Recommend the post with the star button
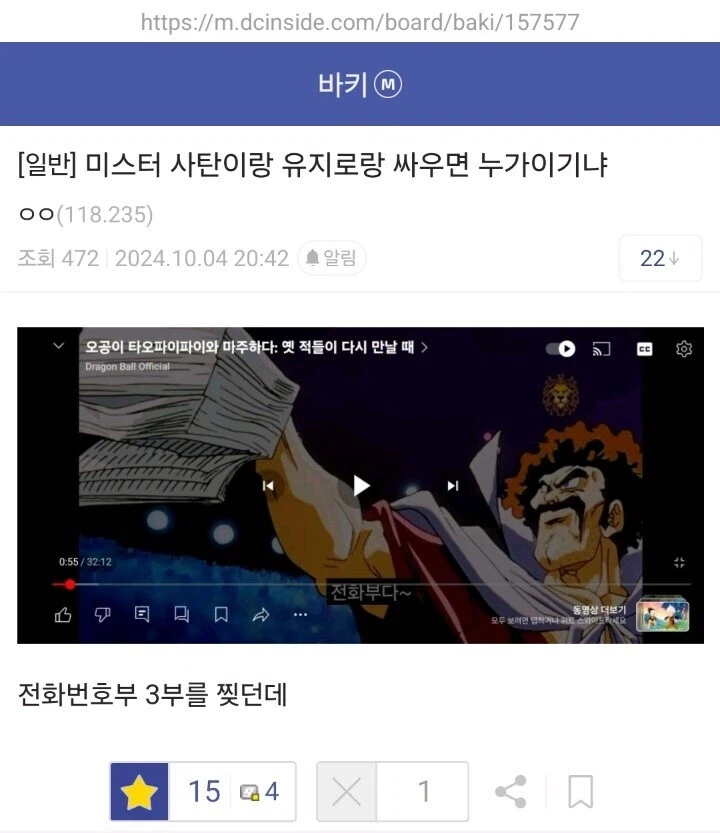Image resolution: width=720 pixels, height=833 pixels. click(x=139, y=792)
